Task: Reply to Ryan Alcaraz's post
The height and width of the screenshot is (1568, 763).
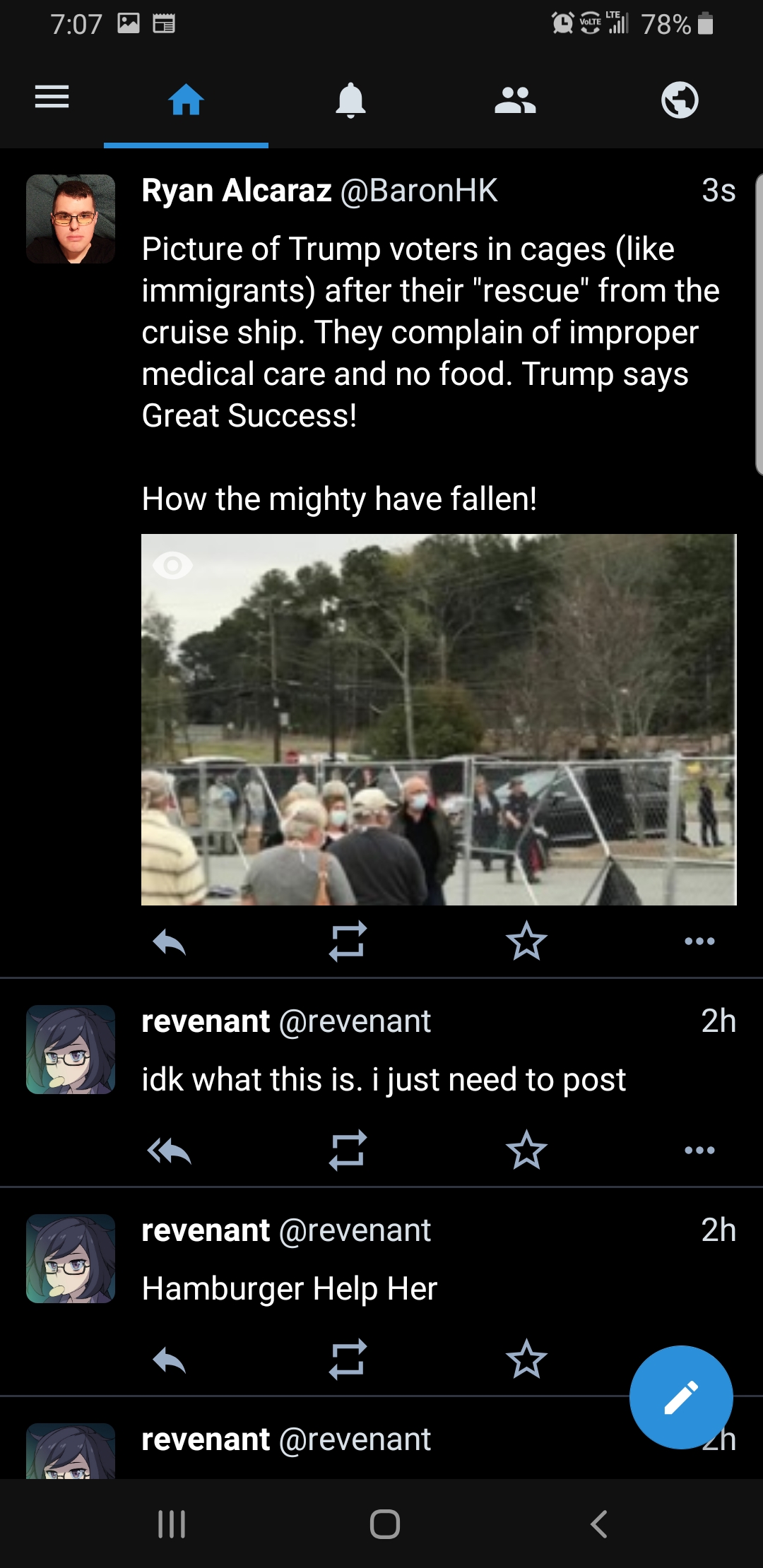Action: (x=170, y=942)
